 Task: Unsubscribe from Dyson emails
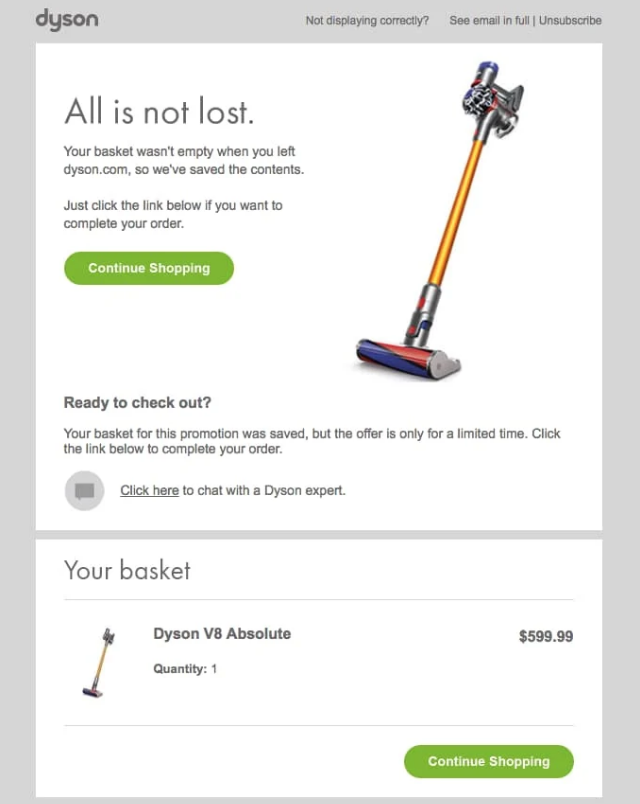(x=571, y=20)
